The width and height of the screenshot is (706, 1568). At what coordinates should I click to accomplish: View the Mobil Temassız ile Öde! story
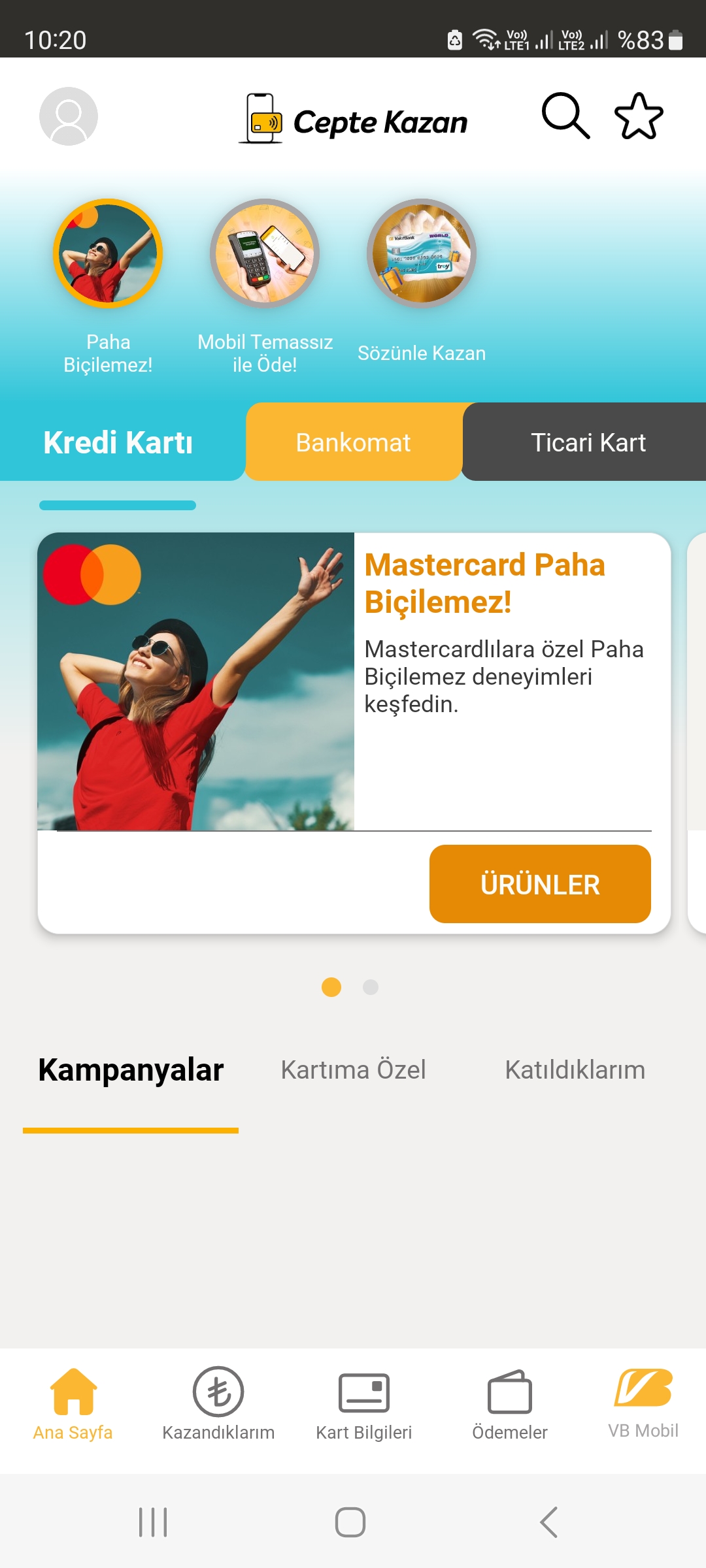265,286
